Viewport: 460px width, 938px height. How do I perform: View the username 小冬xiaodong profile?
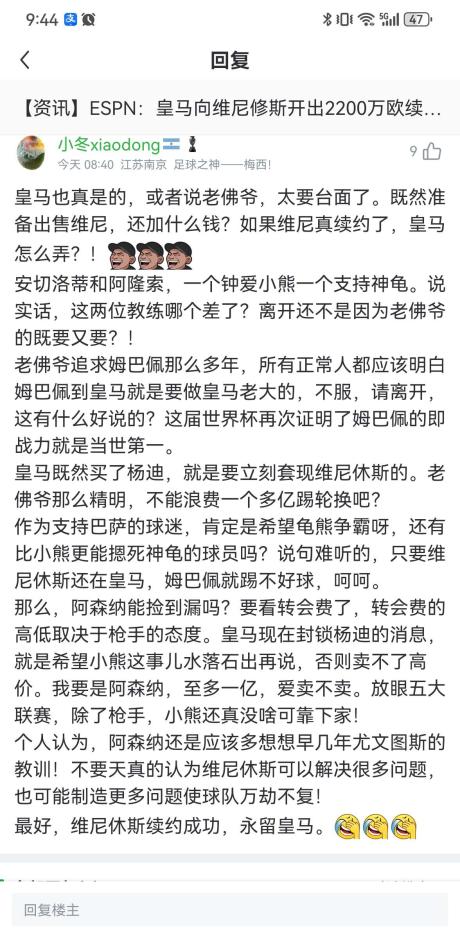point(109,145)
